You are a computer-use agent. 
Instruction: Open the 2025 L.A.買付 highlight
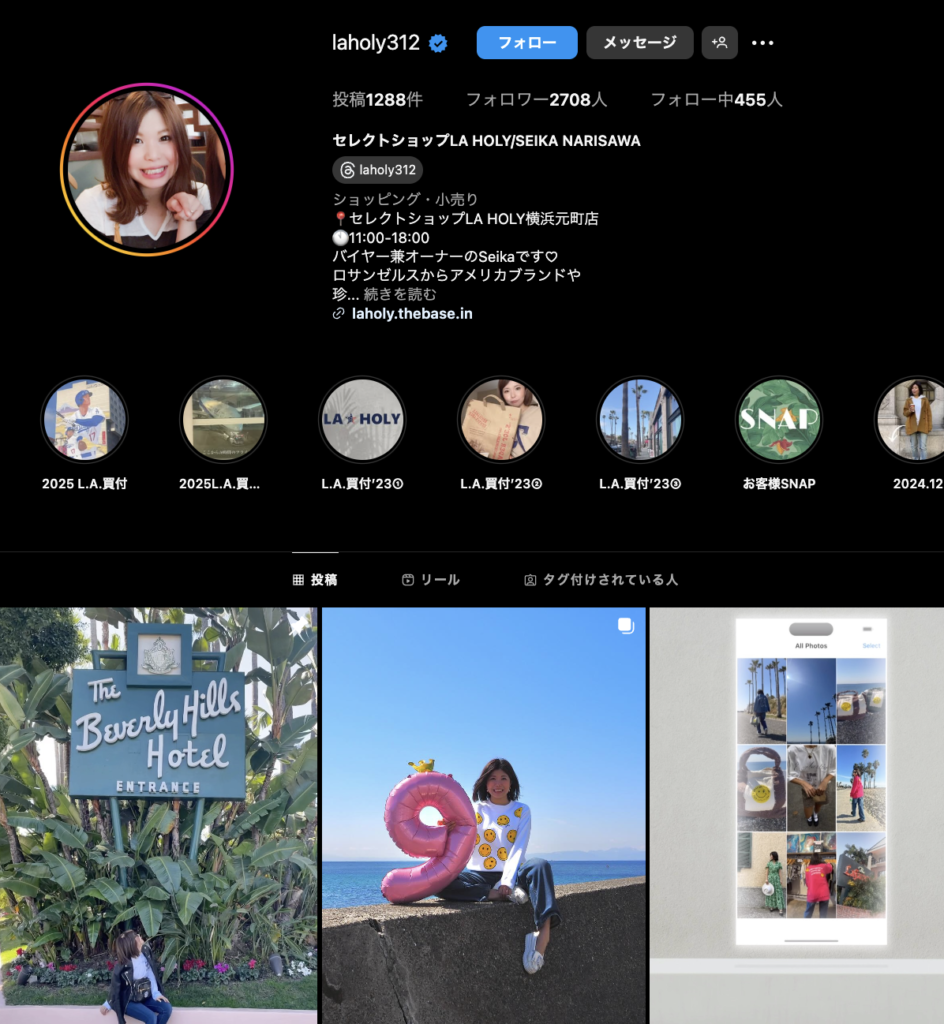(x=84, y=420)
